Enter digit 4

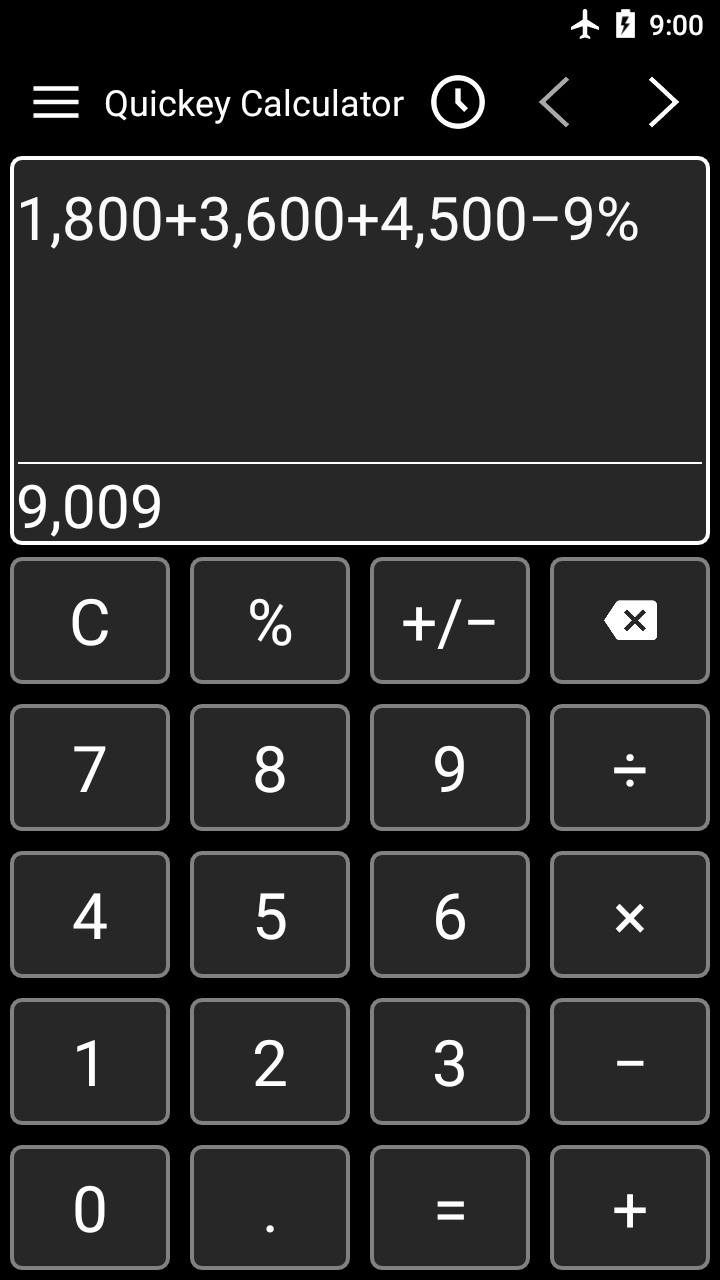90,915
